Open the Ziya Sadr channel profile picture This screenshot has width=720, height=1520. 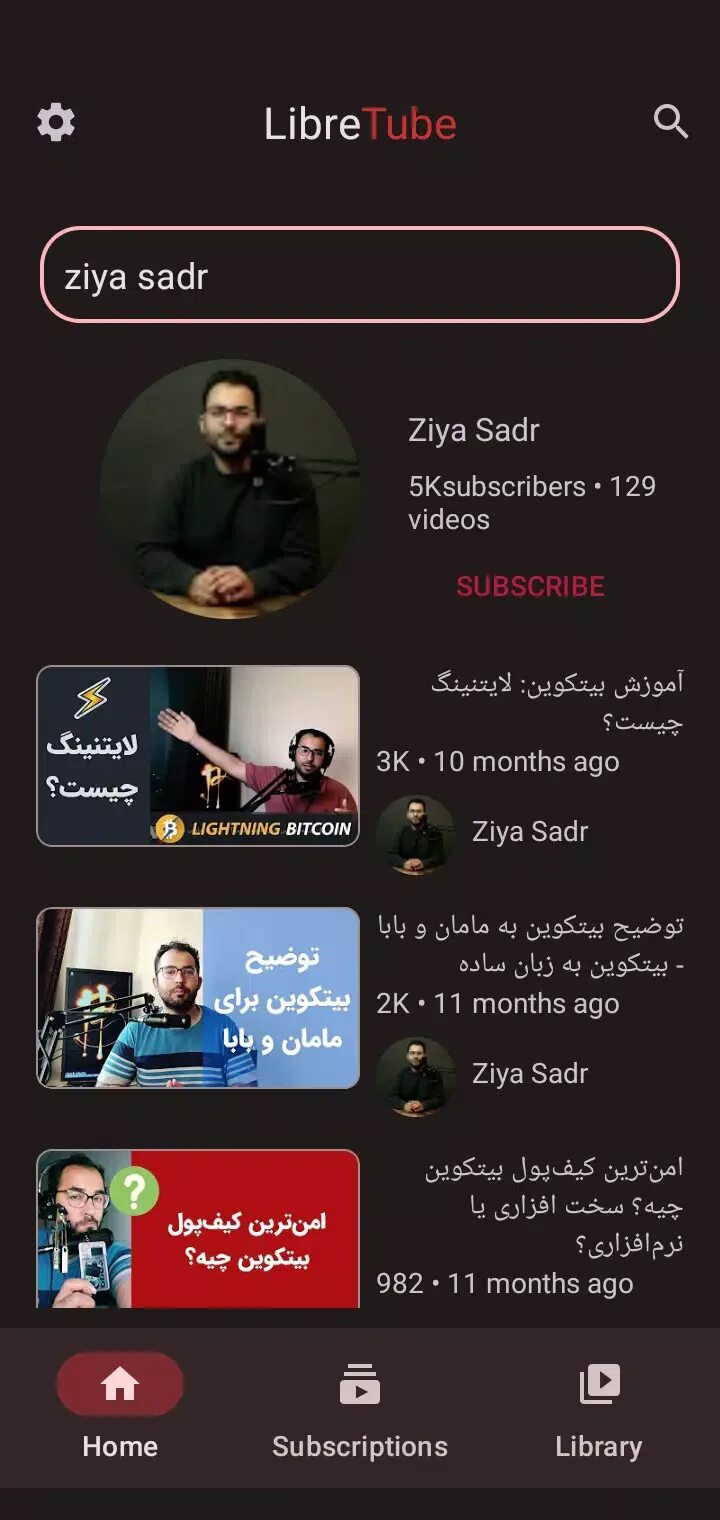click(x=230, y=489)
